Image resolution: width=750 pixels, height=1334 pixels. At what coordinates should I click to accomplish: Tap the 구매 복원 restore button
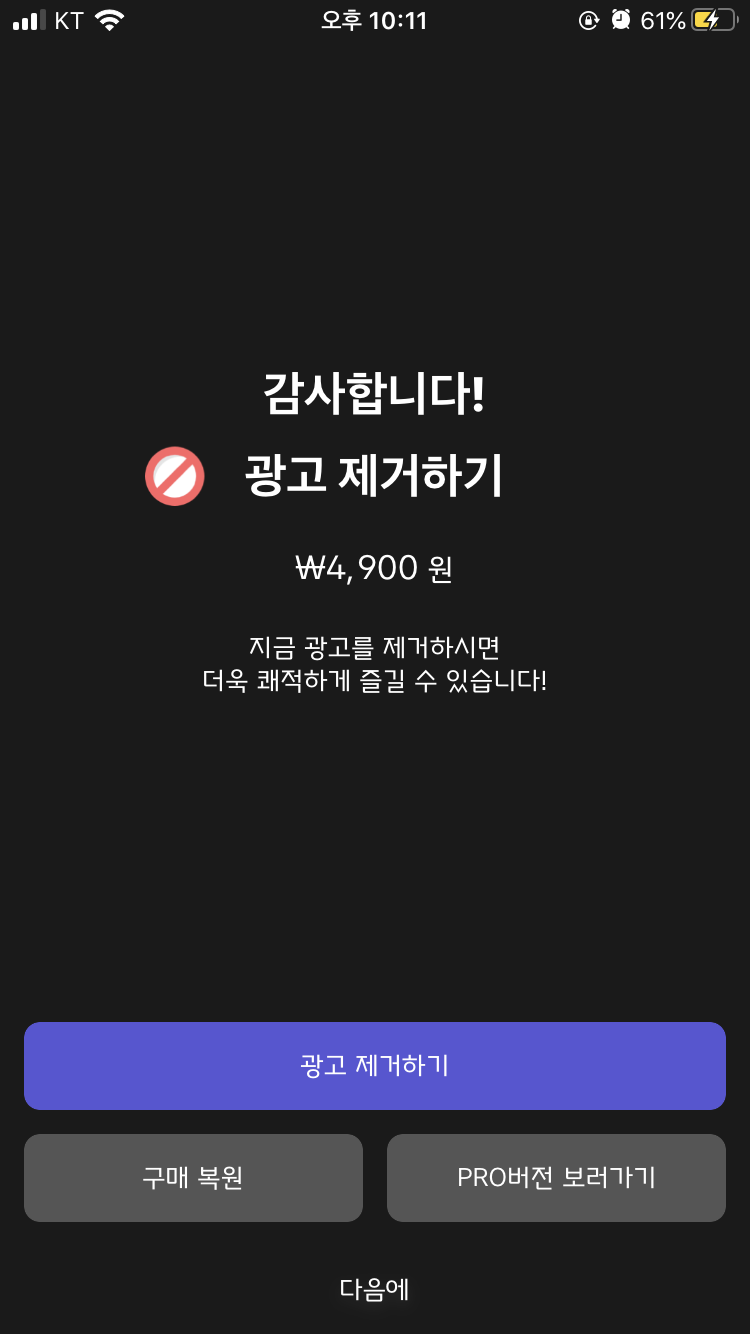(193, 1178)
